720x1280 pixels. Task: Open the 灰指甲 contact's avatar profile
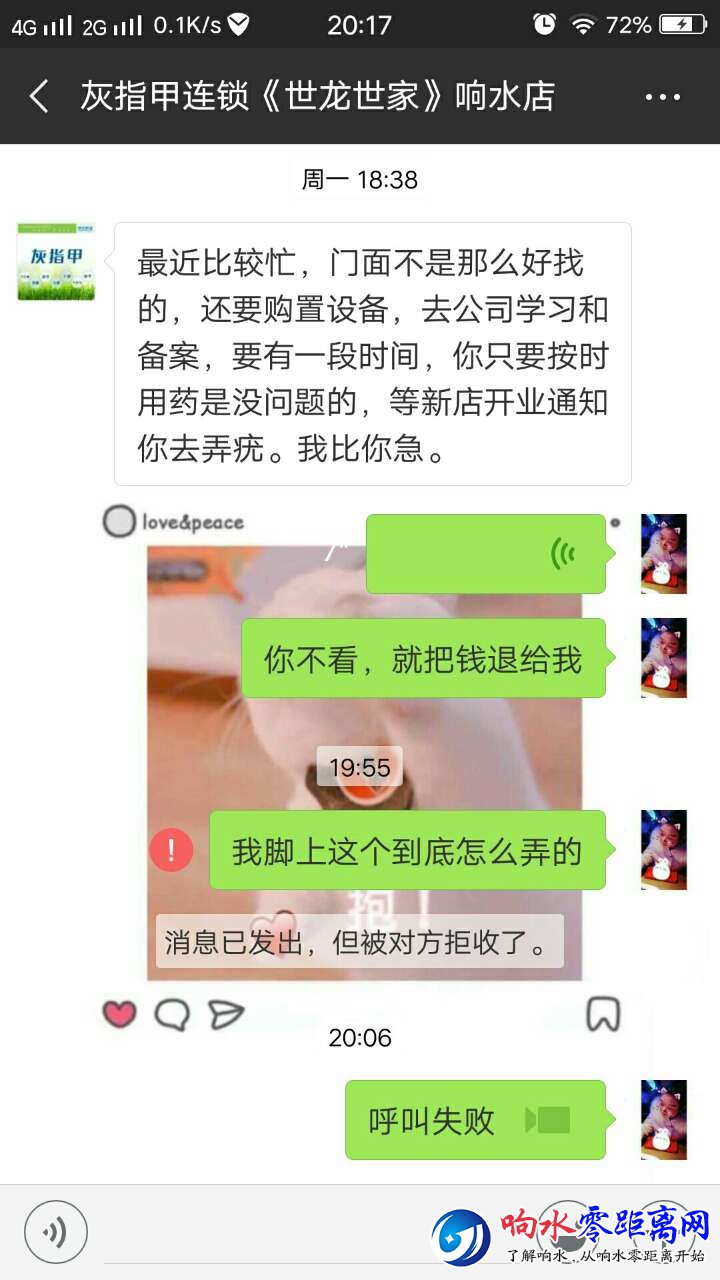pyautogui.click(x=56, y=262)
